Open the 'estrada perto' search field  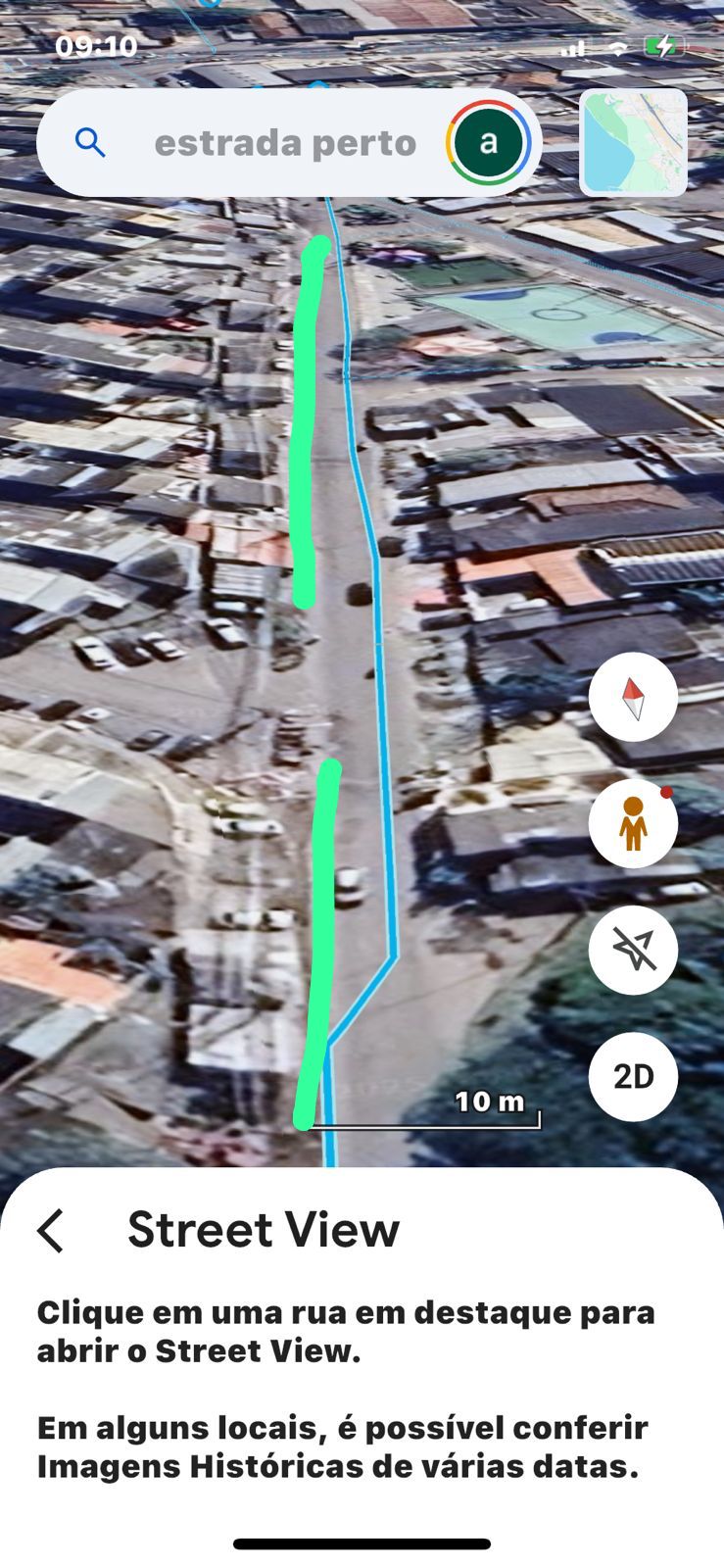pyautogui.click(x=284, y=143)
